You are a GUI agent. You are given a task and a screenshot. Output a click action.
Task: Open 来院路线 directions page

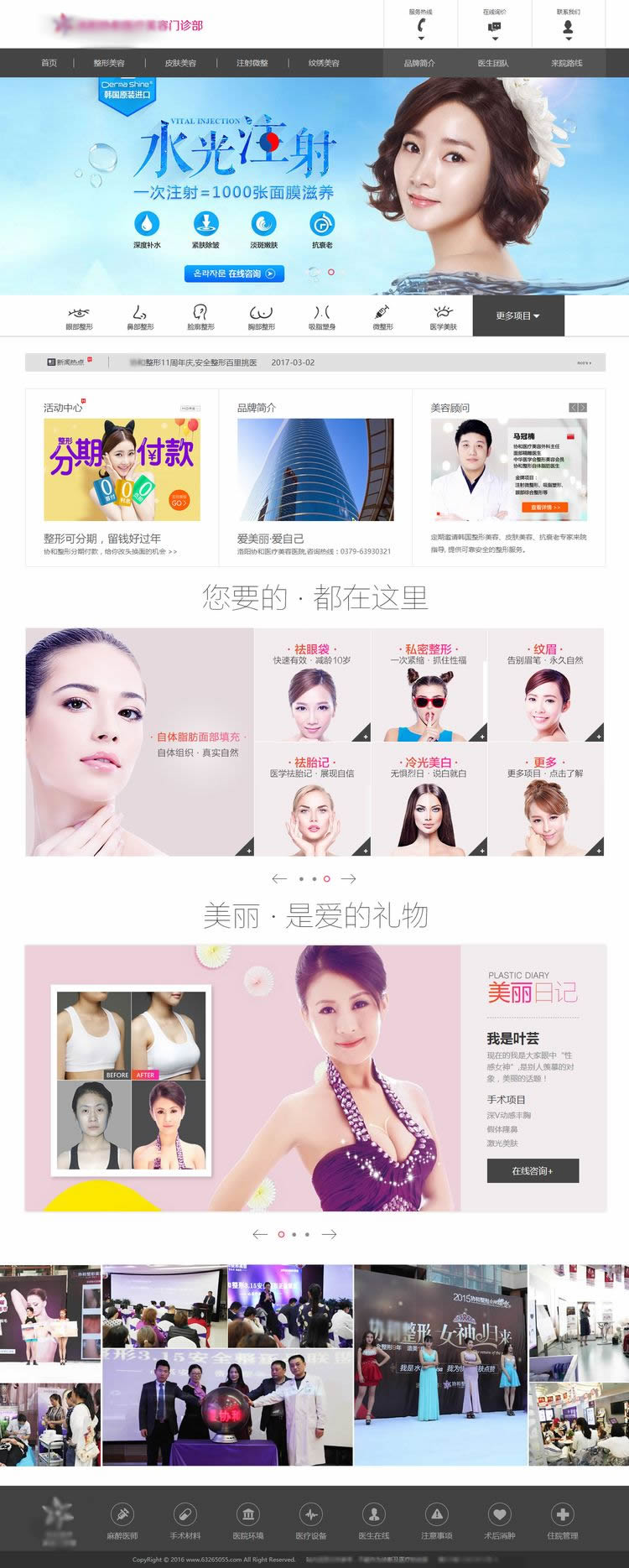tap(566, 63)
